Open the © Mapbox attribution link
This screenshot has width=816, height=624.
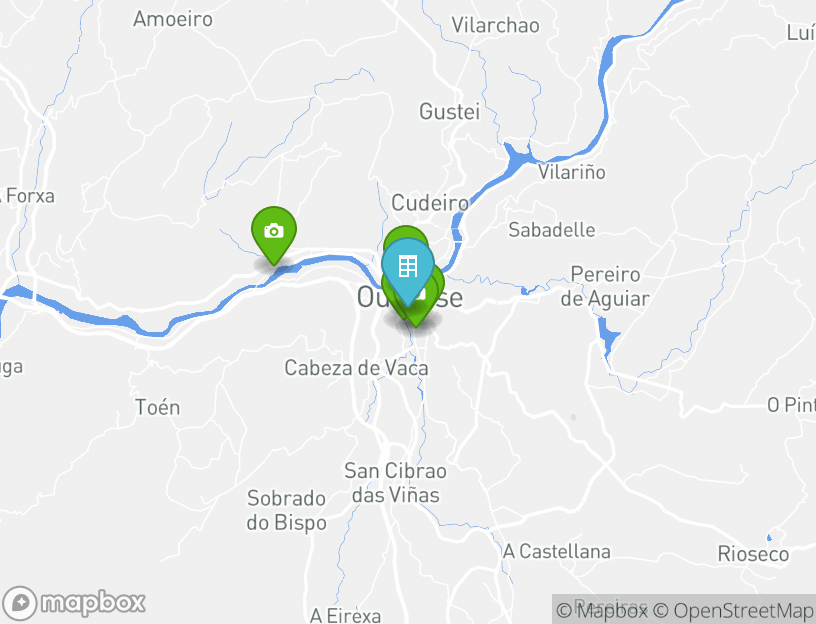[x=602, y=609]
